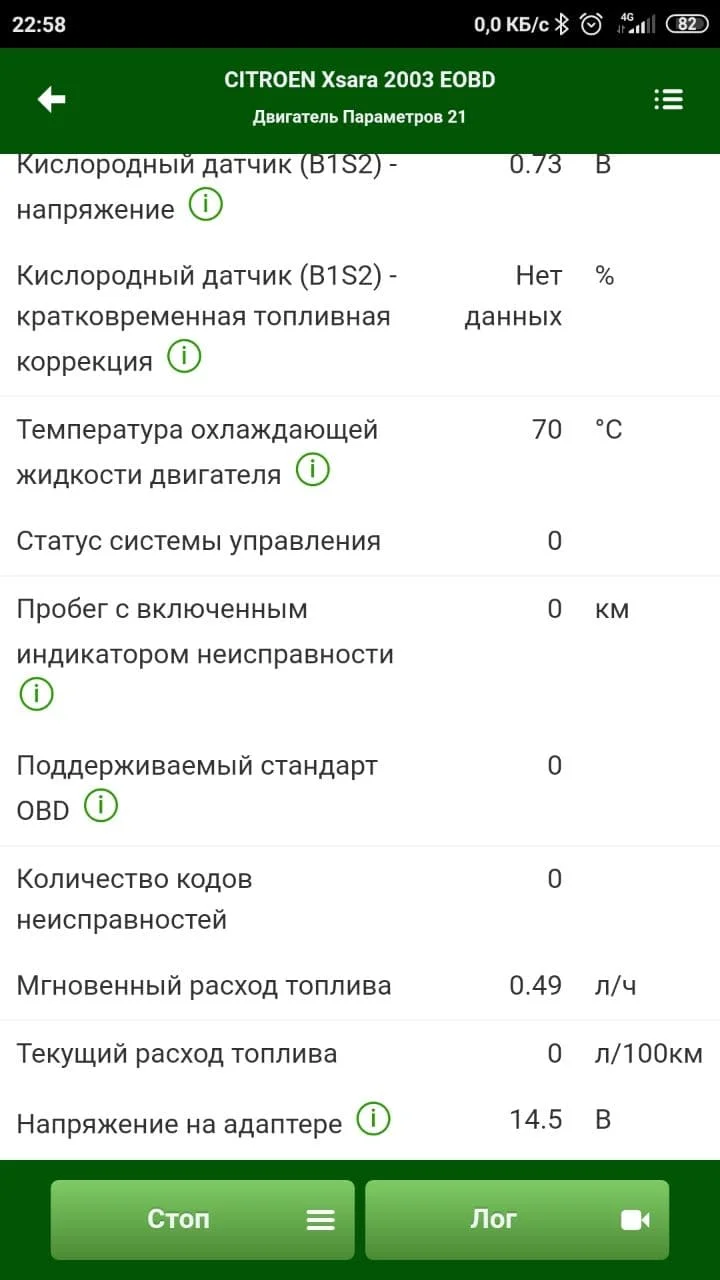Image resolution: width=720 pixels, height=1280 pixels.
Task: Show info for Пробег с включенным индикатором
Action: coord(37,693)
